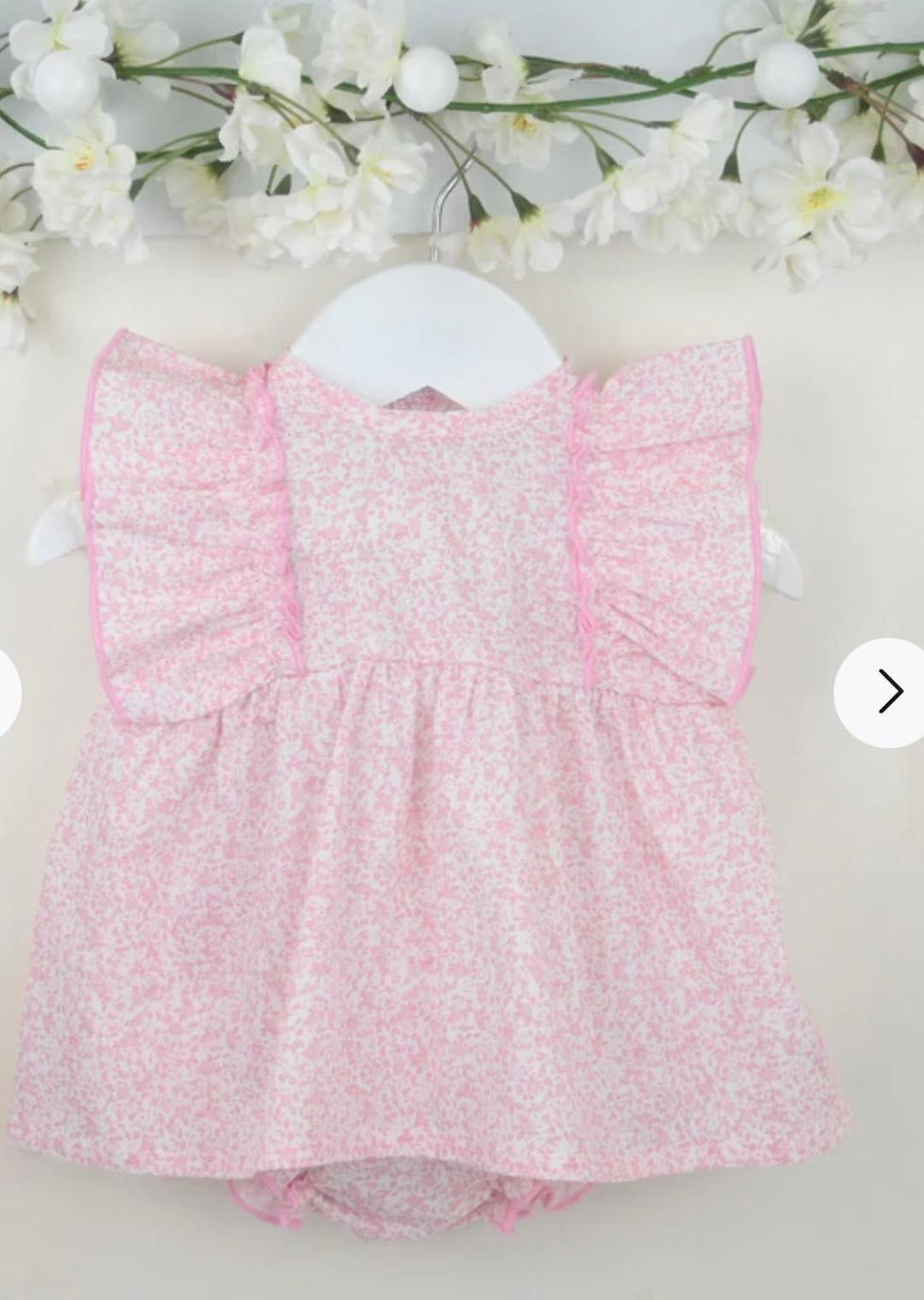
Task: Go back to the previous product image
Action: point(8,693)
